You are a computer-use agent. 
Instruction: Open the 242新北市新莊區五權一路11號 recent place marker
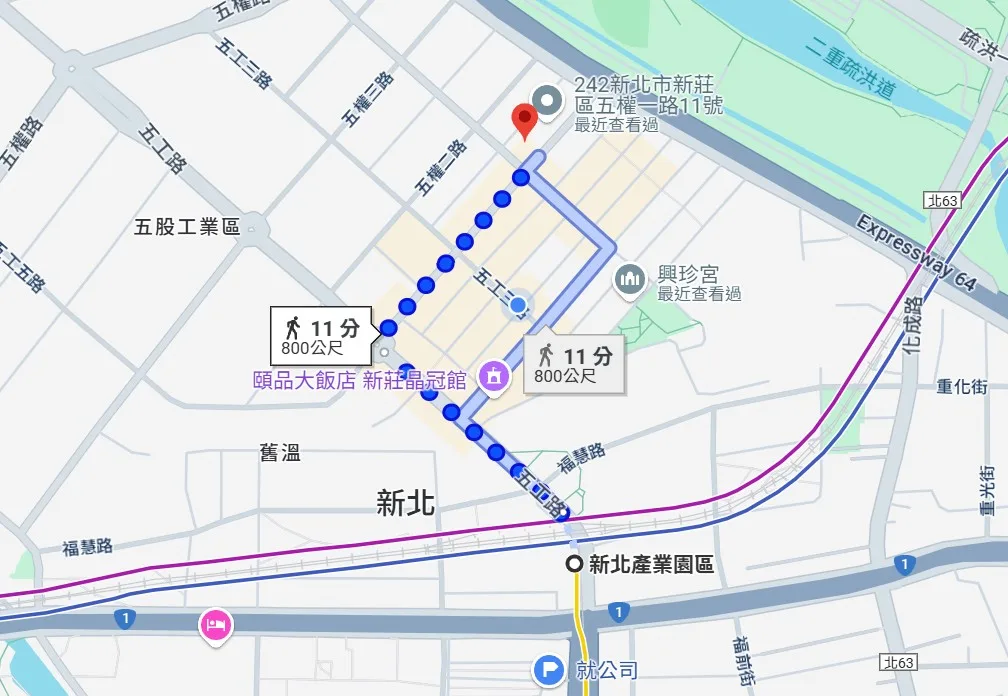tap(548, 98)
